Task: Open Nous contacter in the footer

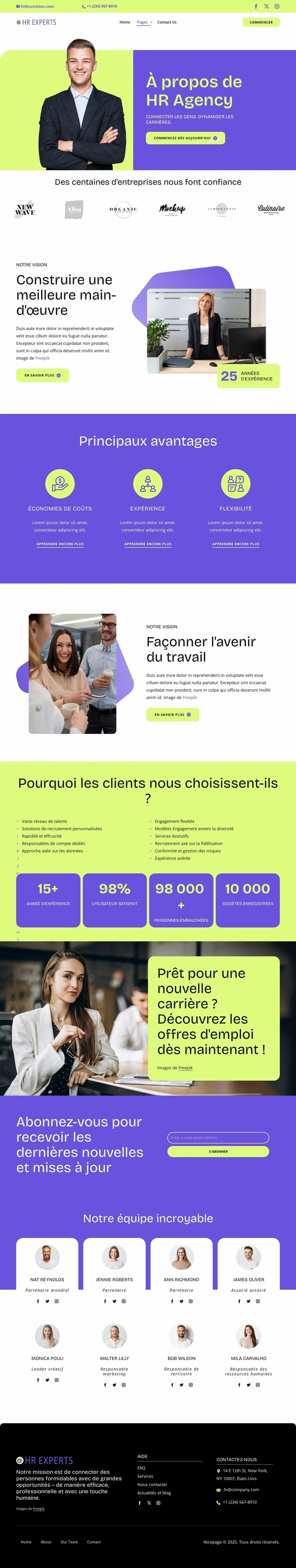Action: (152, 1484)
